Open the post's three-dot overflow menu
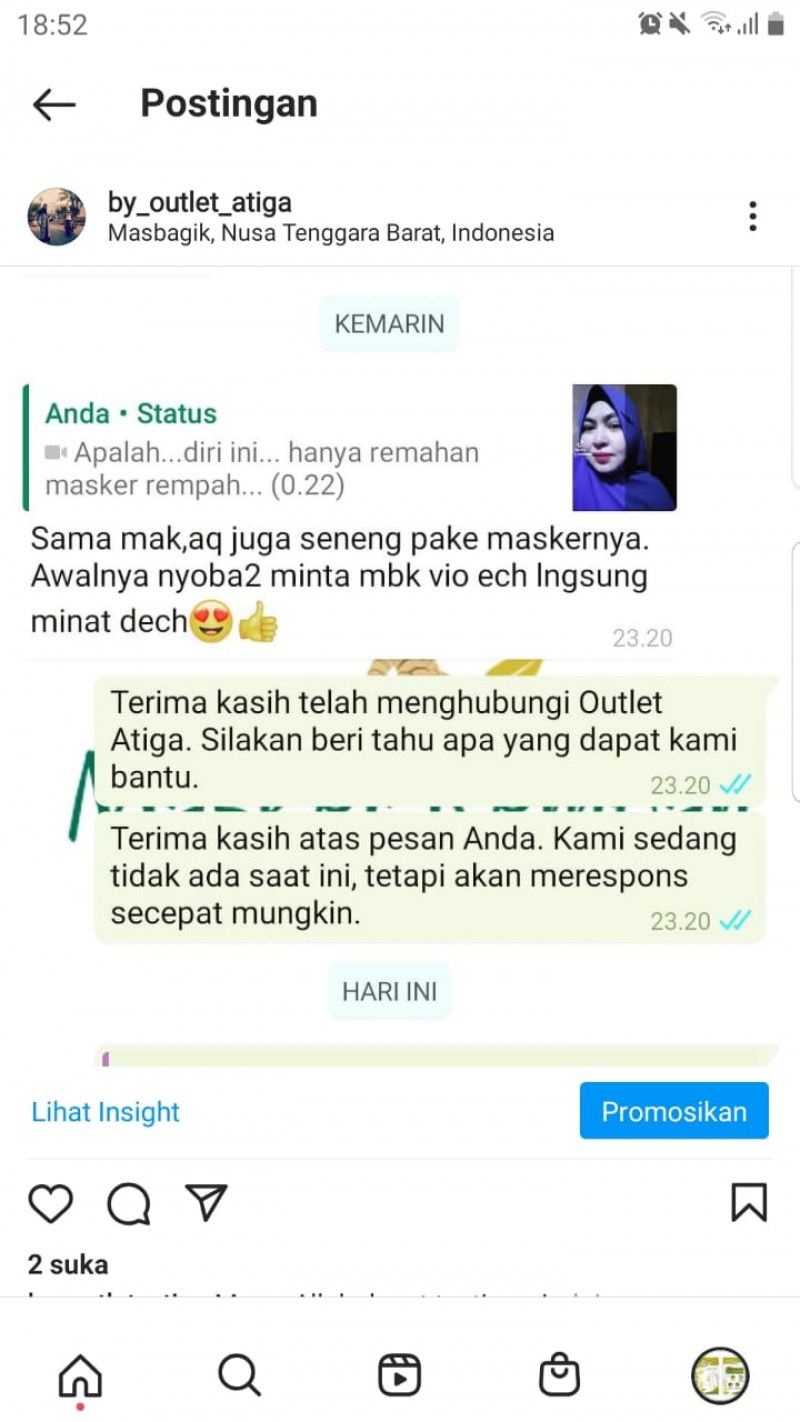The image size is (800, 1422). pyautogui.click(x=752, y=216)
